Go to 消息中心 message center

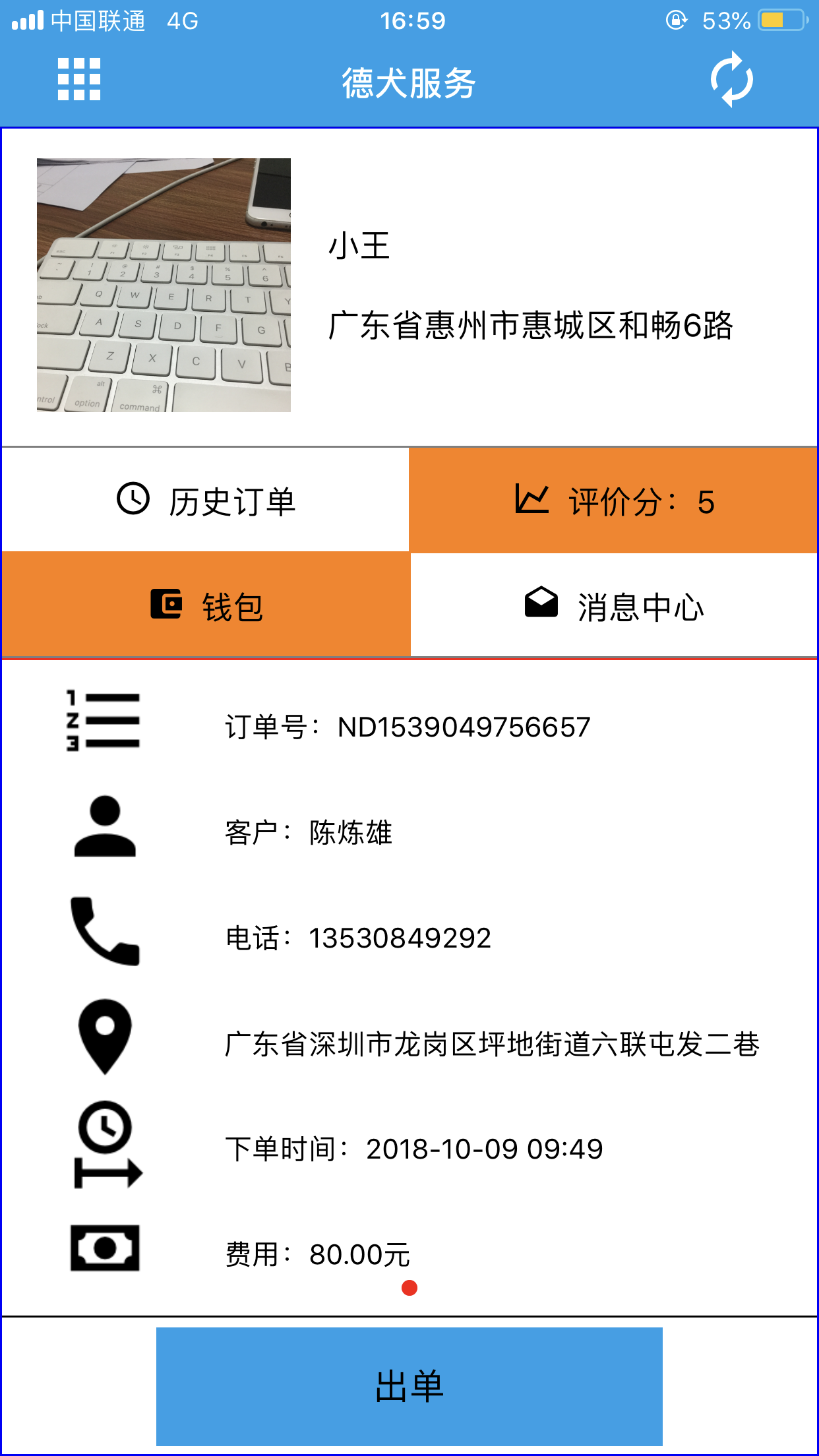pos(614,605)
